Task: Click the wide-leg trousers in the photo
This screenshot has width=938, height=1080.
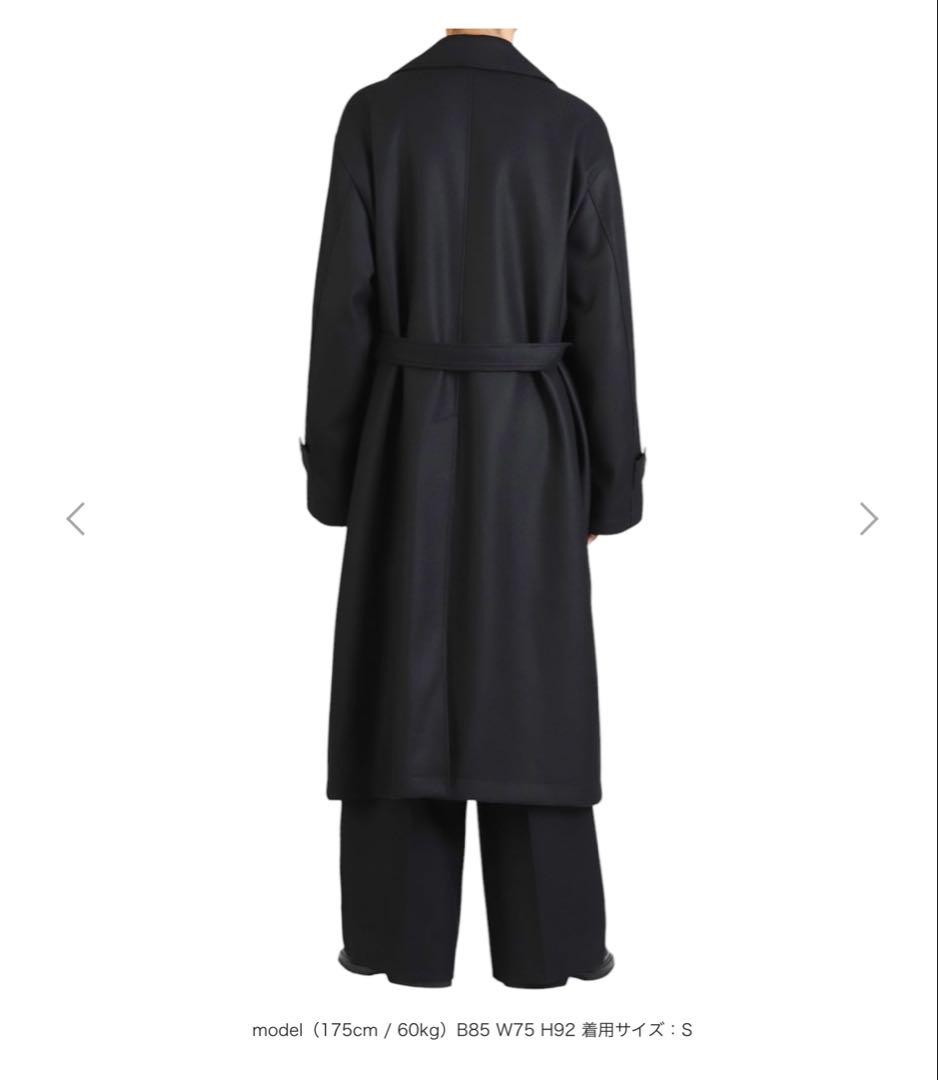Action: (470, 880)
